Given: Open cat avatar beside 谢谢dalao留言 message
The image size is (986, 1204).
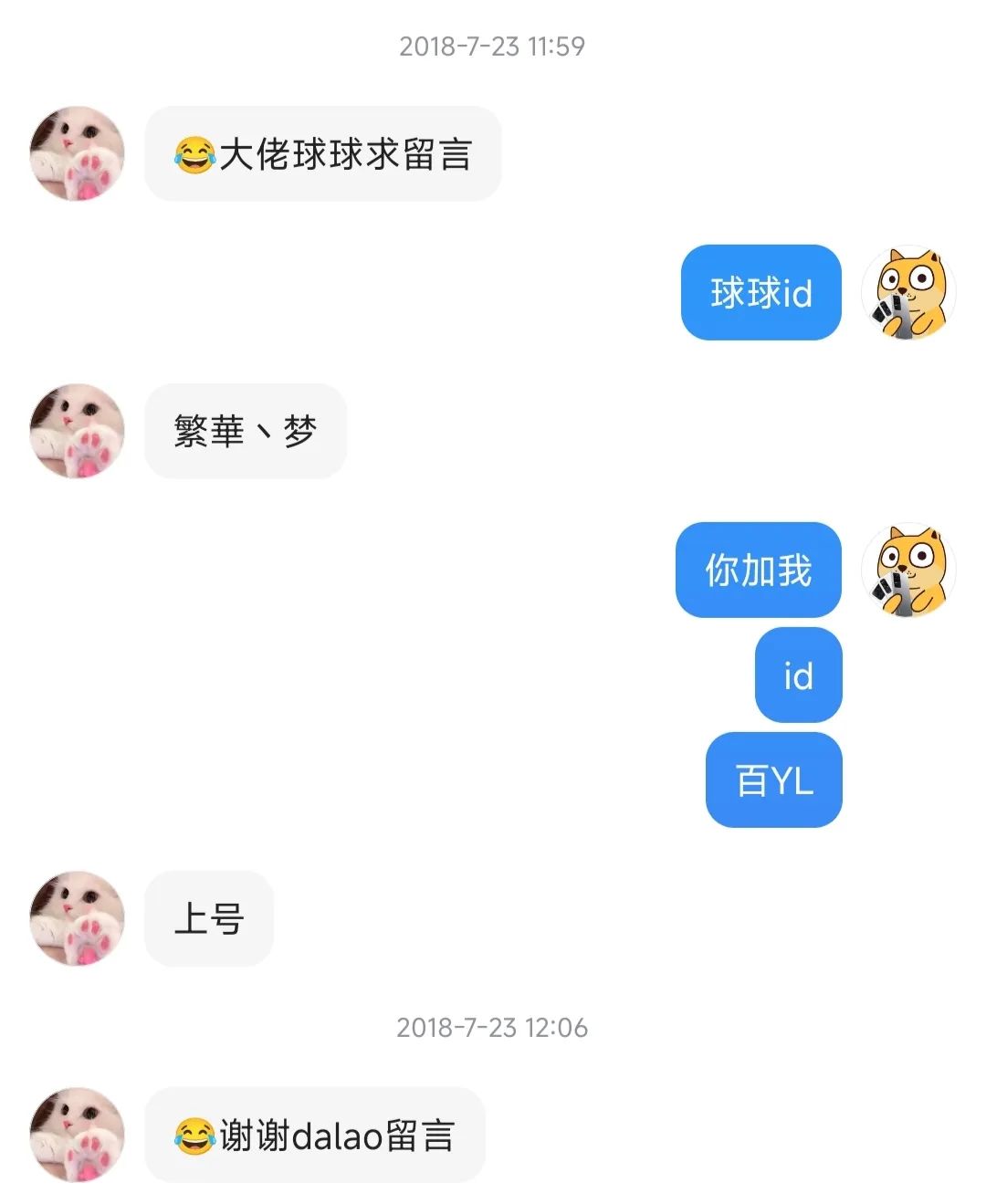Looking at the screenshot, I should click(77, 1135).
